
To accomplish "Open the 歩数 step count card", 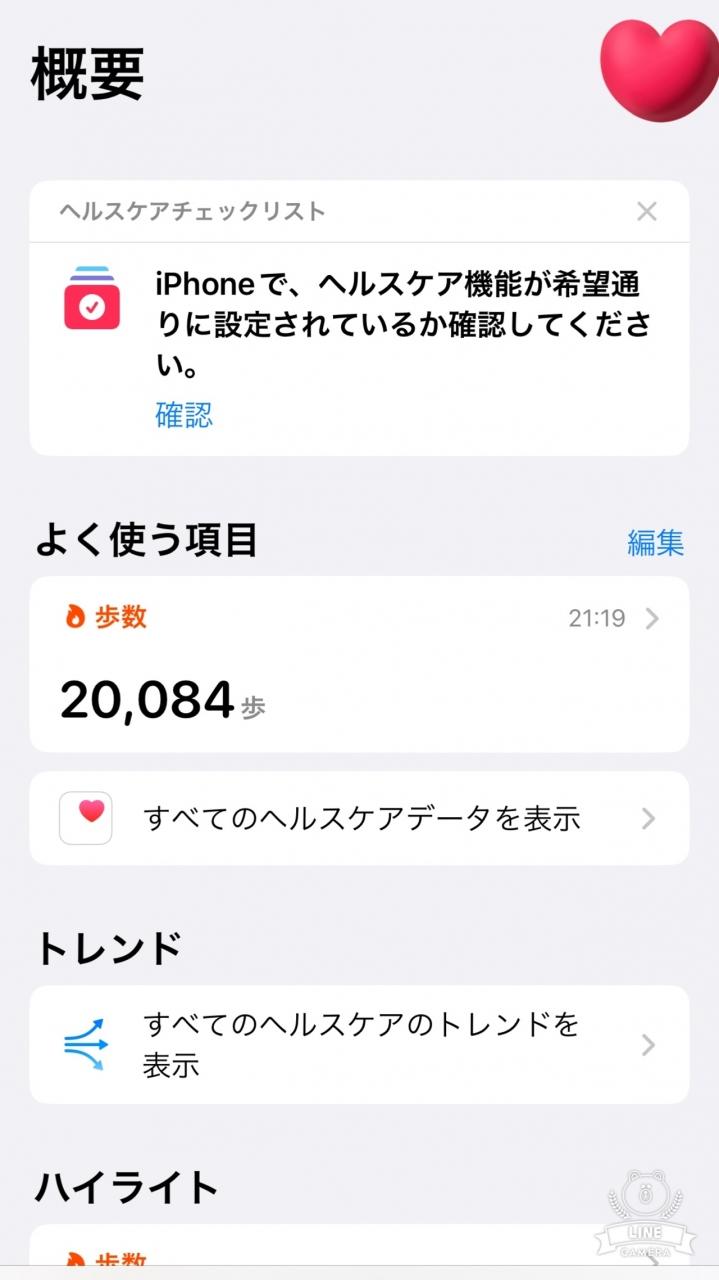I will coord(359,664).
